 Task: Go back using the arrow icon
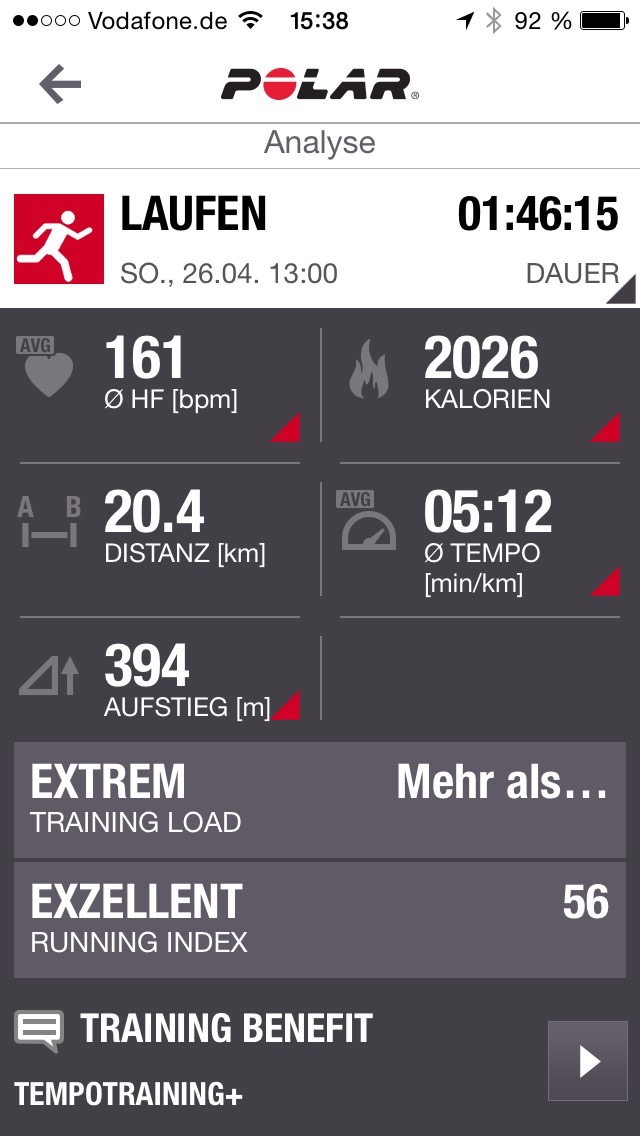tap(60, 85)
